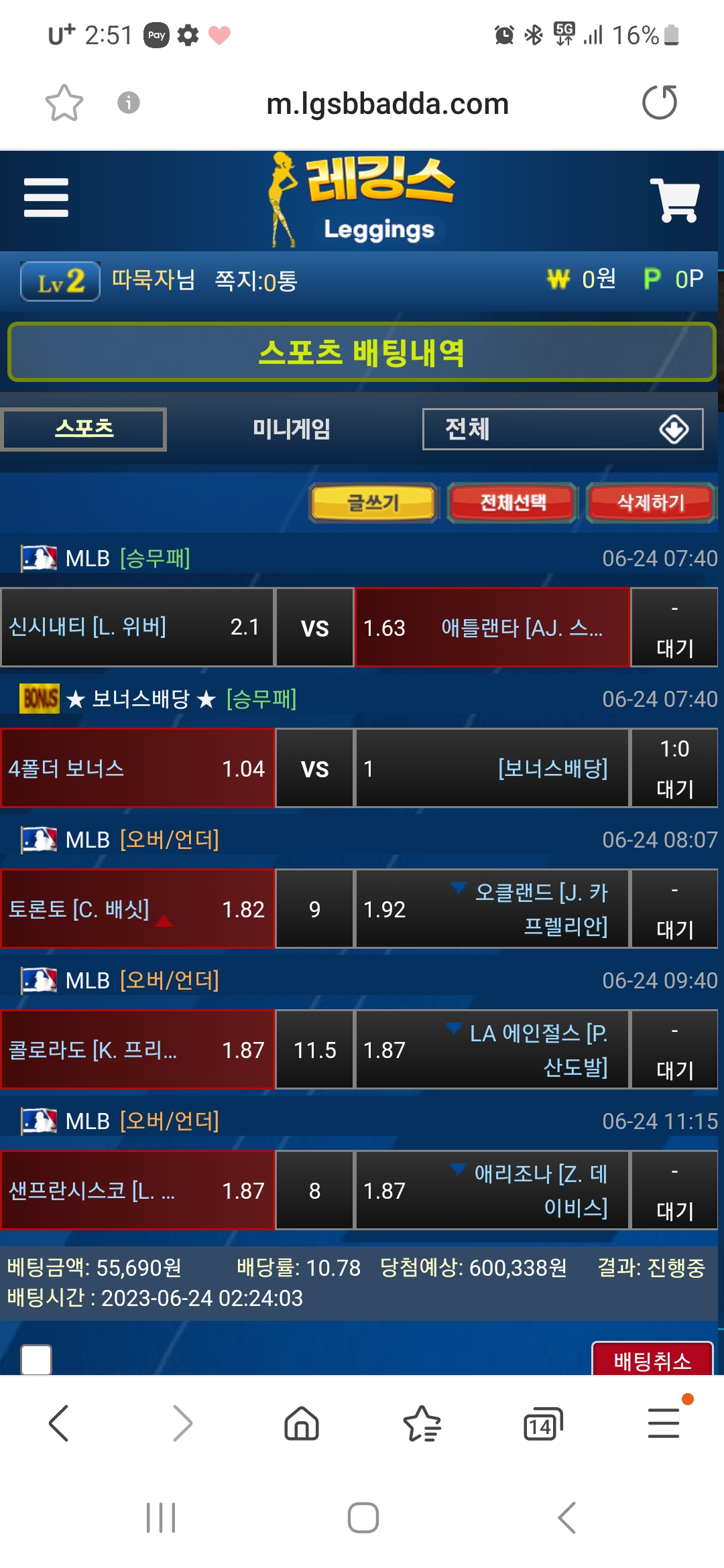Open the browser menu
Image resolution: width=724 pixels, height=1568 pixels.
point(664,1423)
